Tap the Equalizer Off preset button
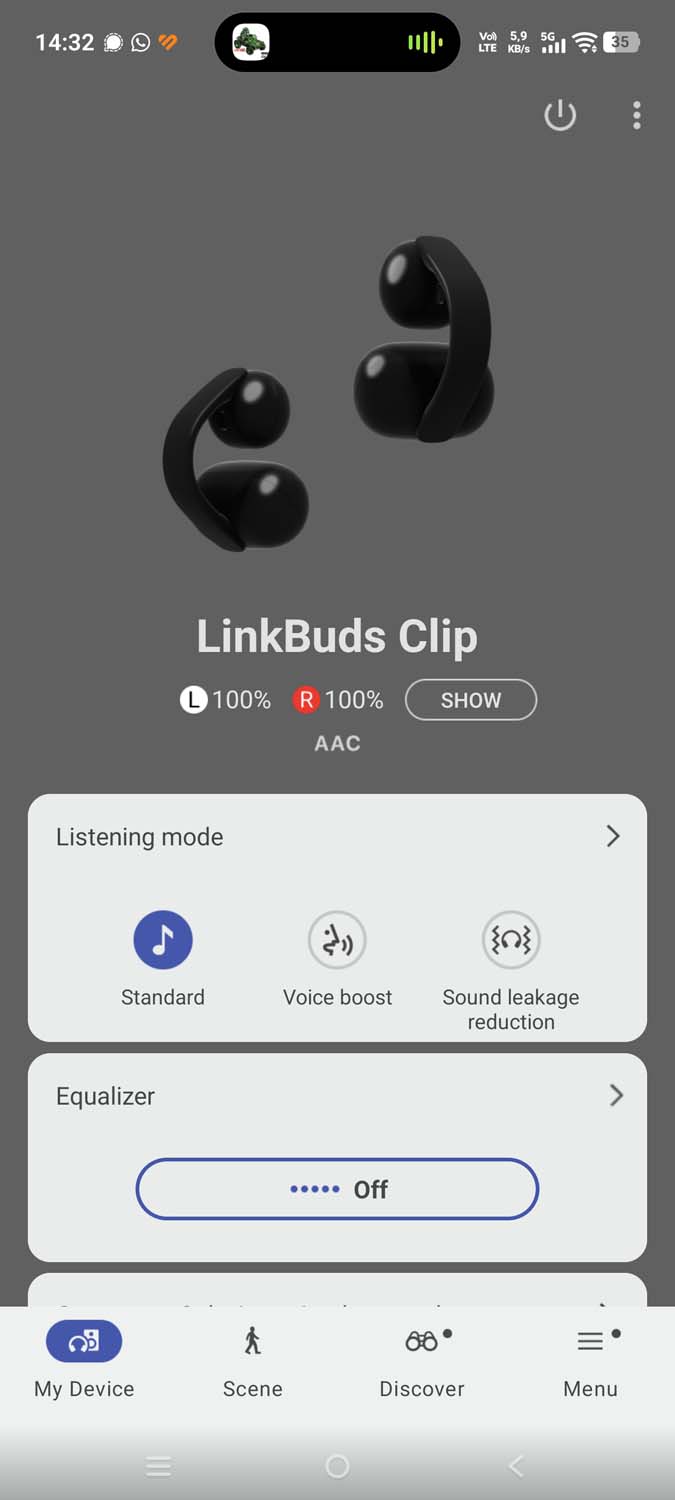This screenshot has height=1500, width=675. (337, 1189)
